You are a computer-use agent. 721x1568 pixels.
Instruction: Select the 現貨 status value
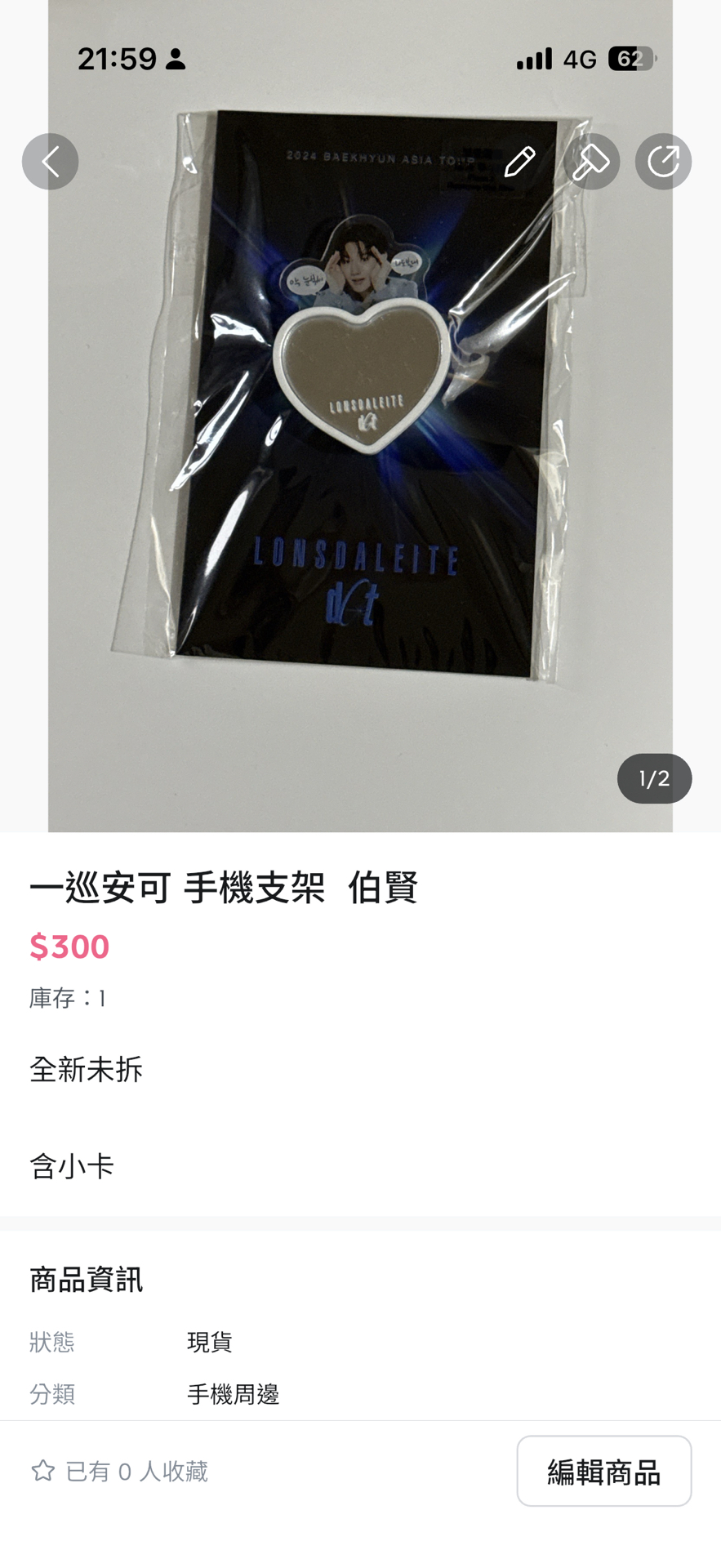tap(209, 1342)
